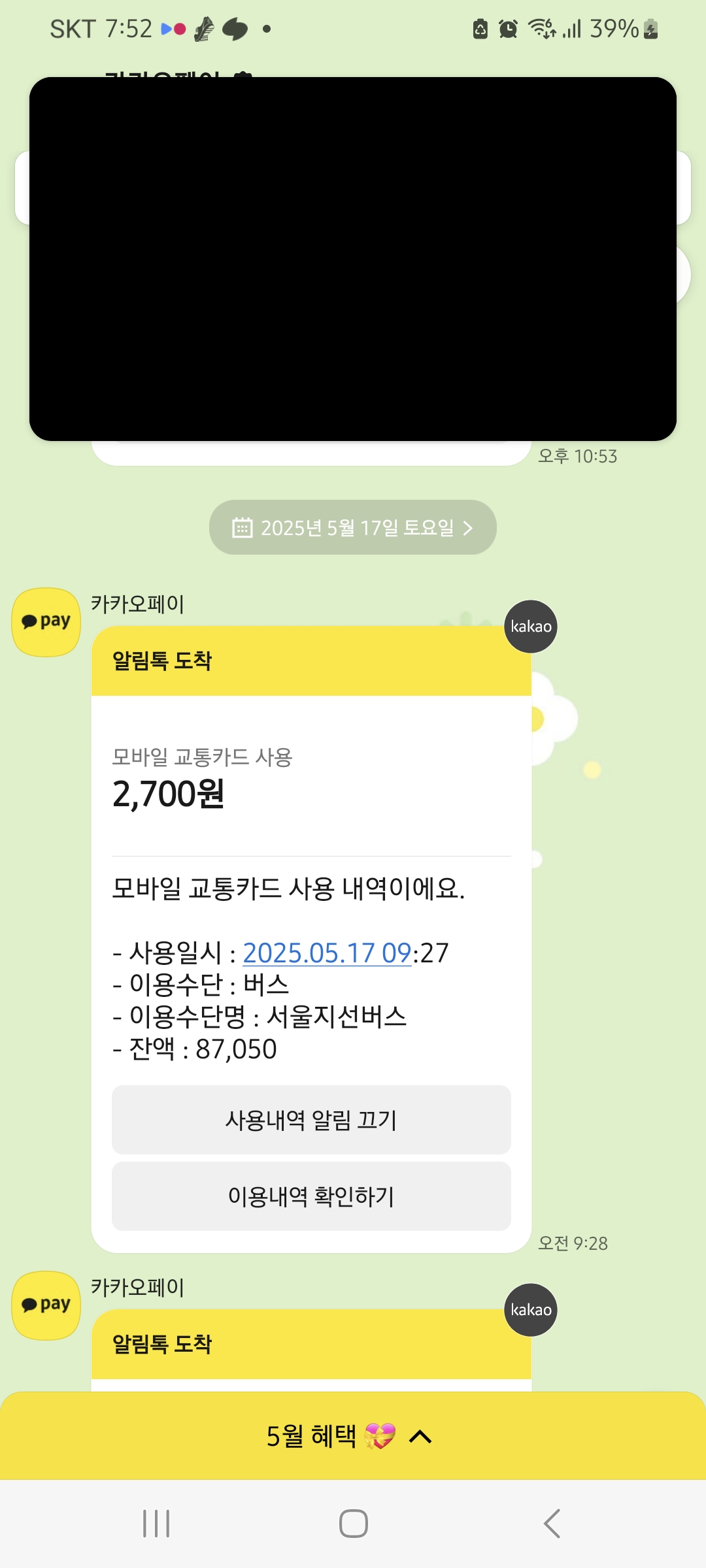Expand the 5월 혜택 banner

(x=352, y=1435)
